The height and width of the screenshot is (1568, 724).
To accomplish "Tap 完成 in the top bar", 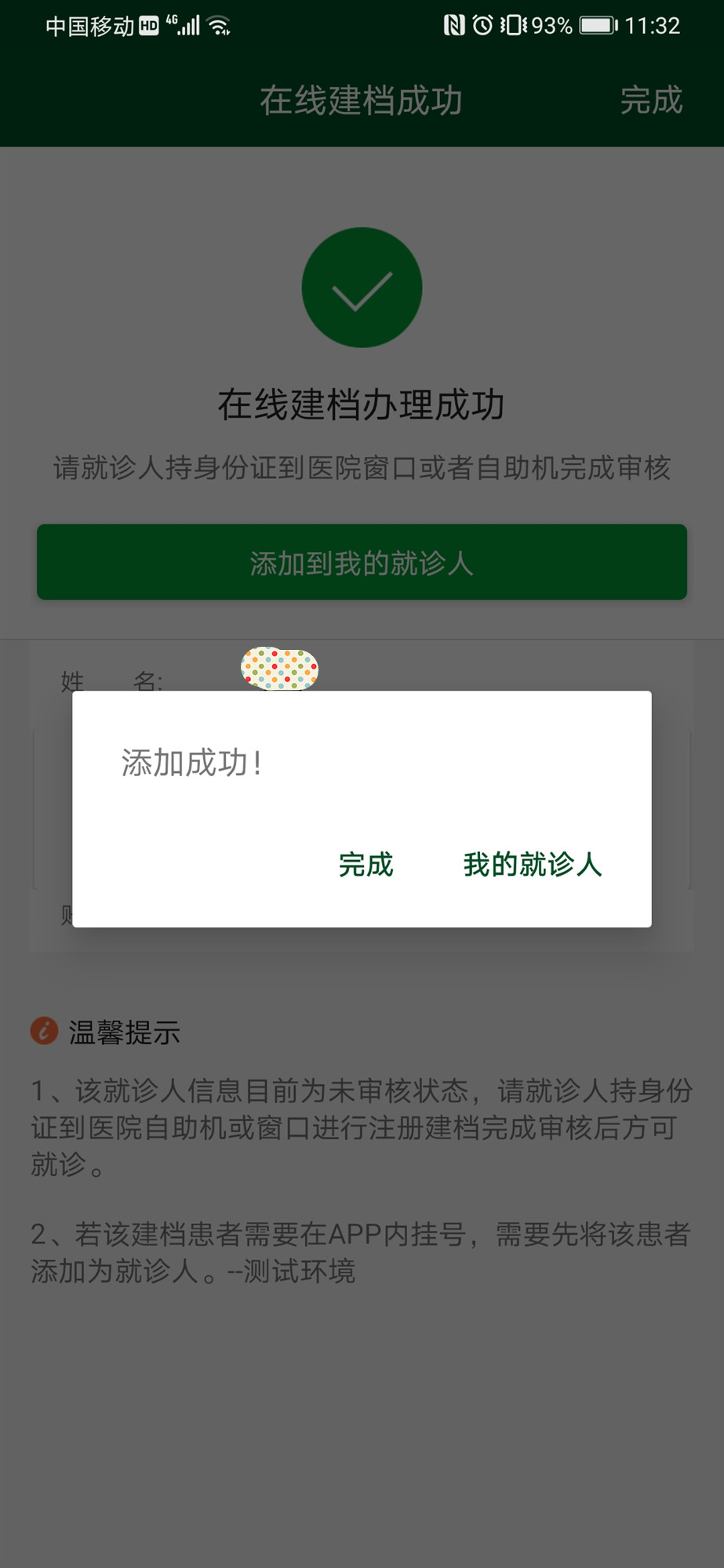I will [650, 100].
